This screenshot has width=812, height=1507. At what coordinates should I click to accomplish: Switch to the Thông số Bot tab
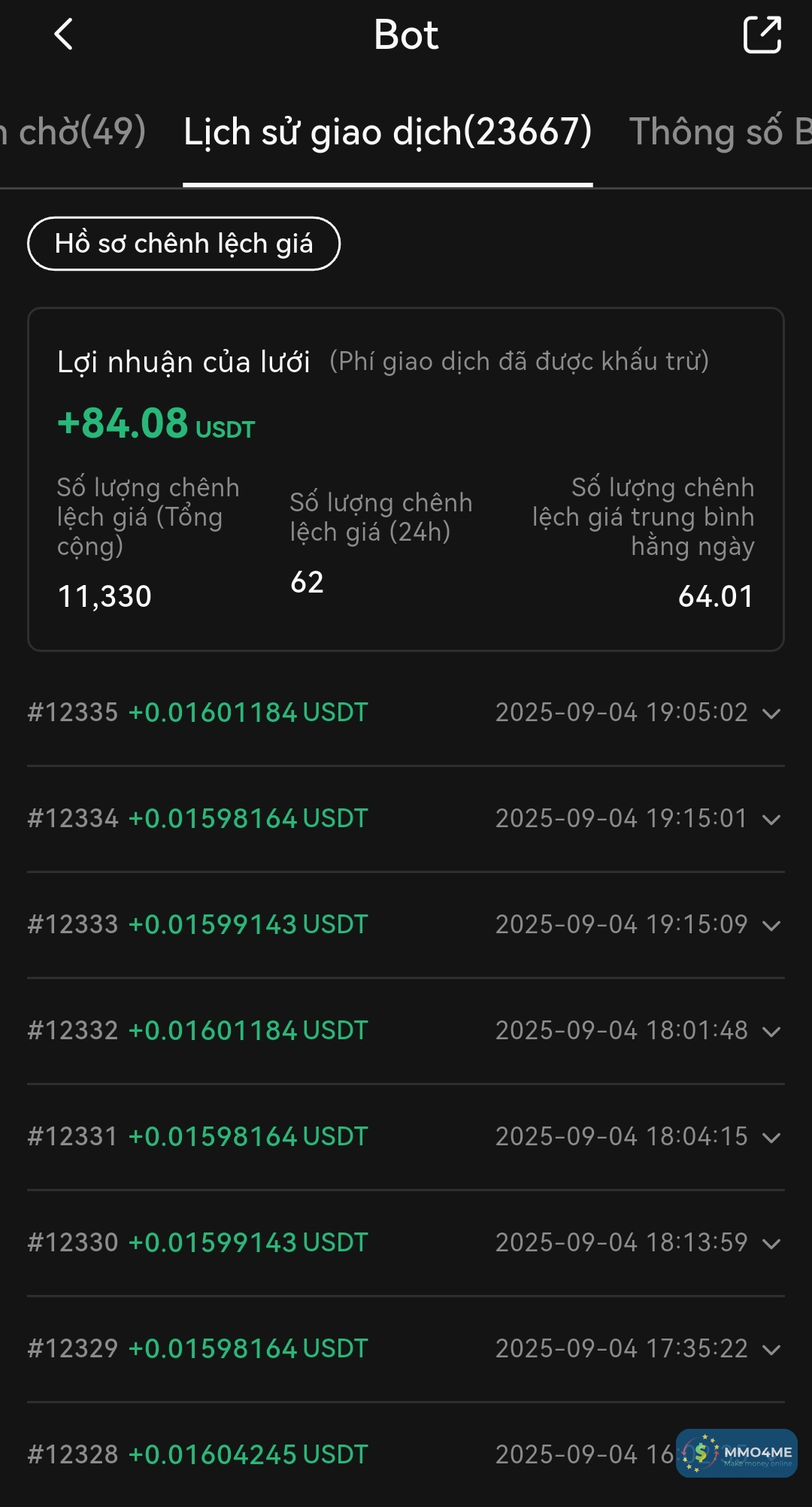coord(720,132)
